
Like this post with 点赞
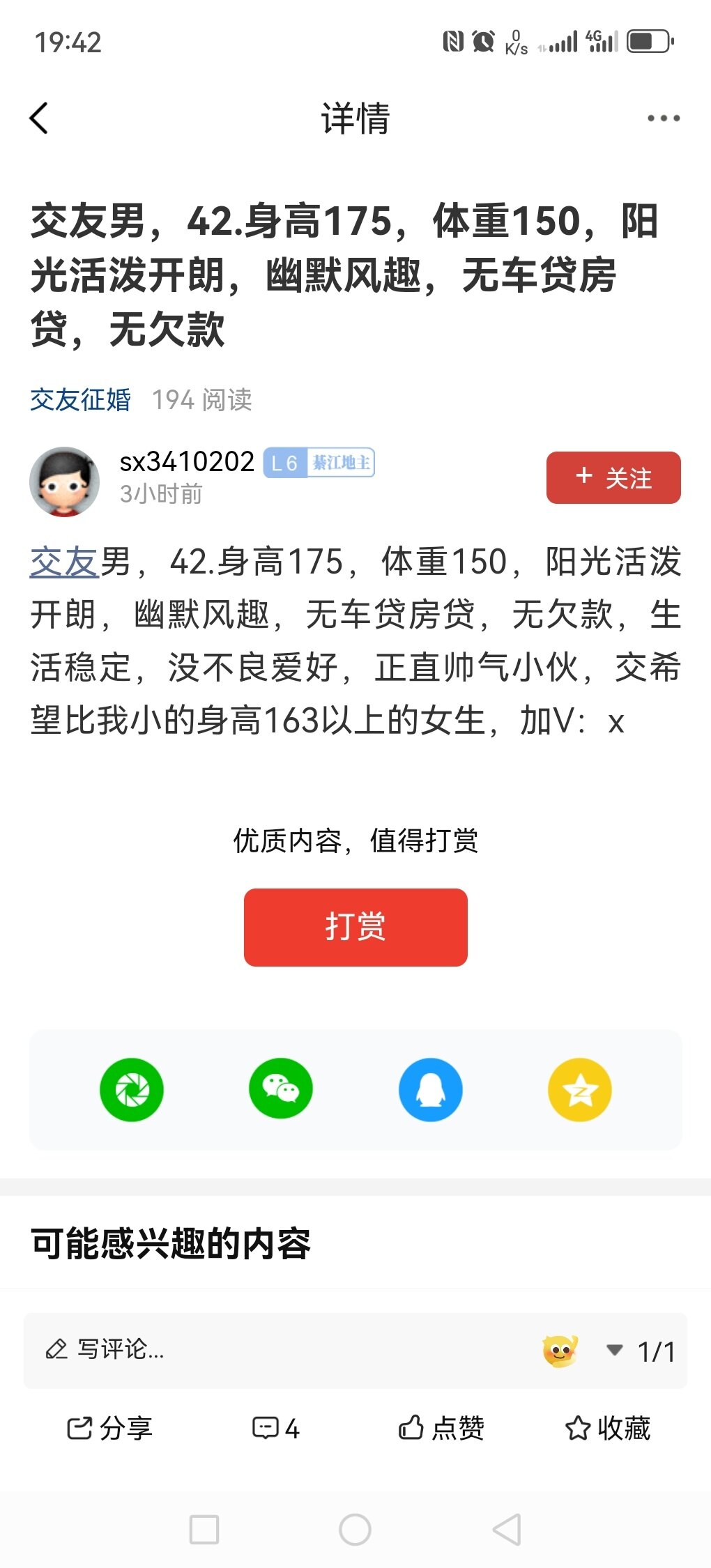[441, 1428]
